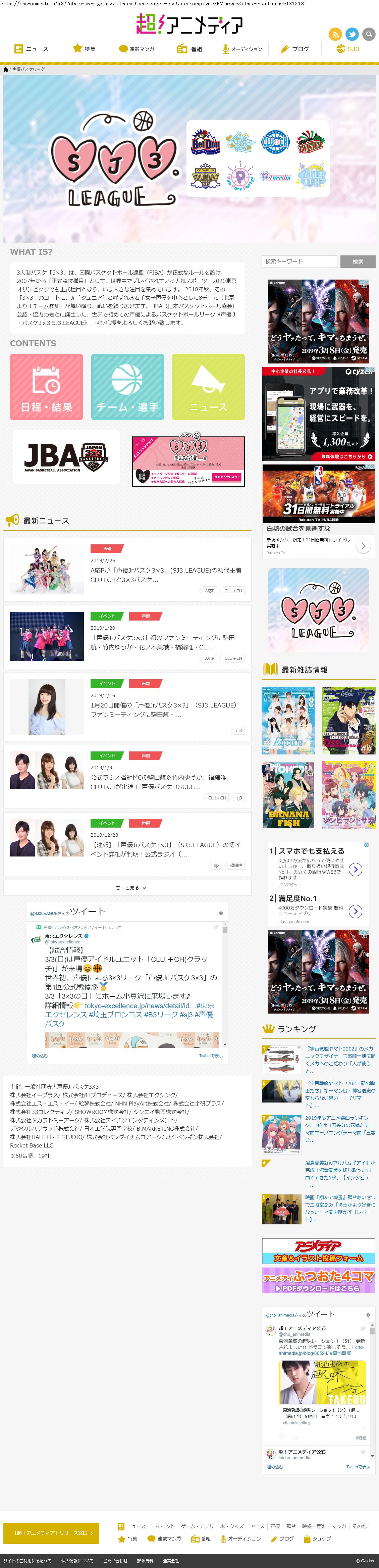The image size is (379, 1568).
Task: Switch to the ニュース navigation tab
Action: pyautogui.click(x=32, y=49)
